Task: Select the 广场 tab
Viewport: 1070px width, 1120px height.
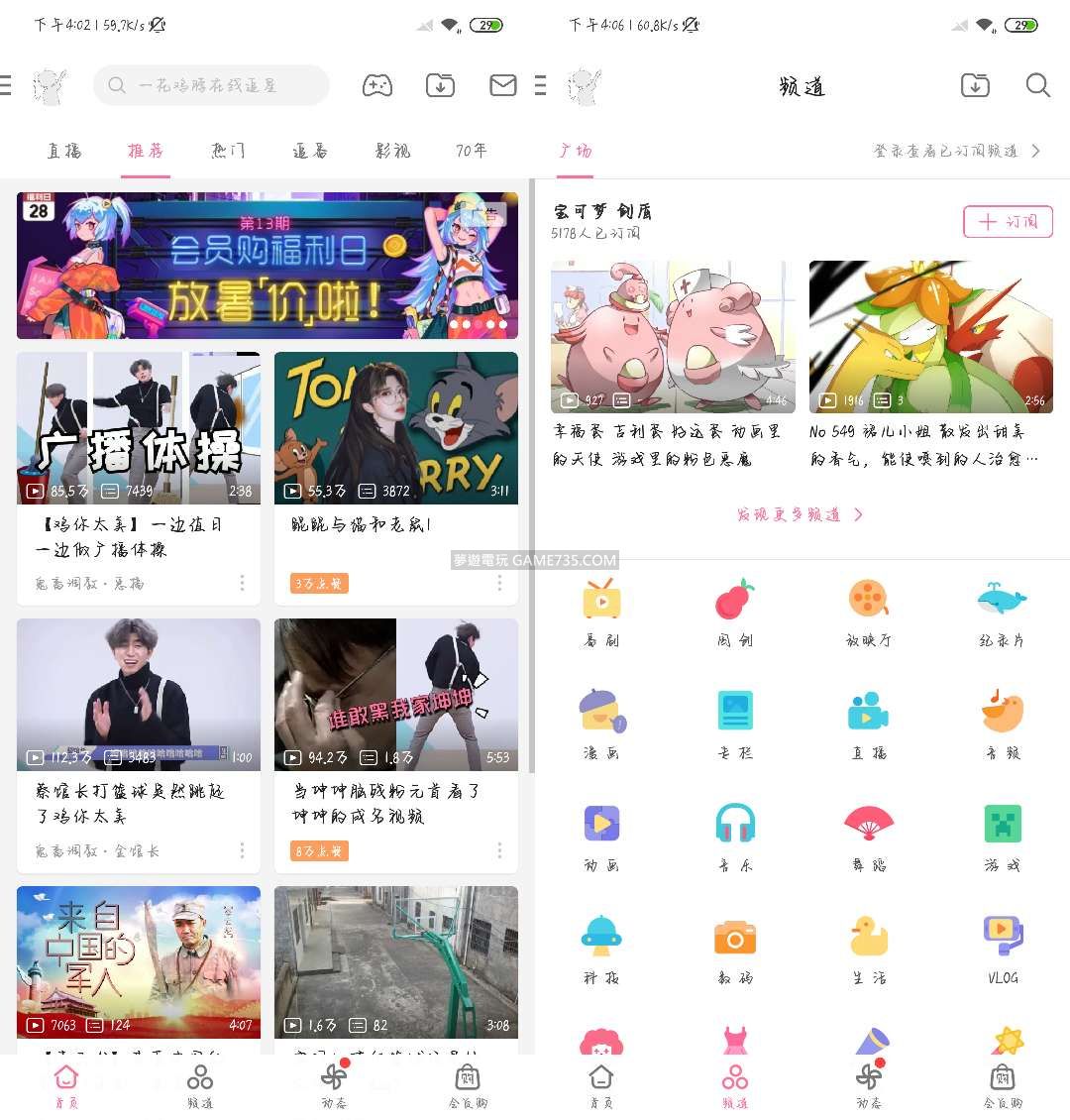Action: (x=576, y=151)
